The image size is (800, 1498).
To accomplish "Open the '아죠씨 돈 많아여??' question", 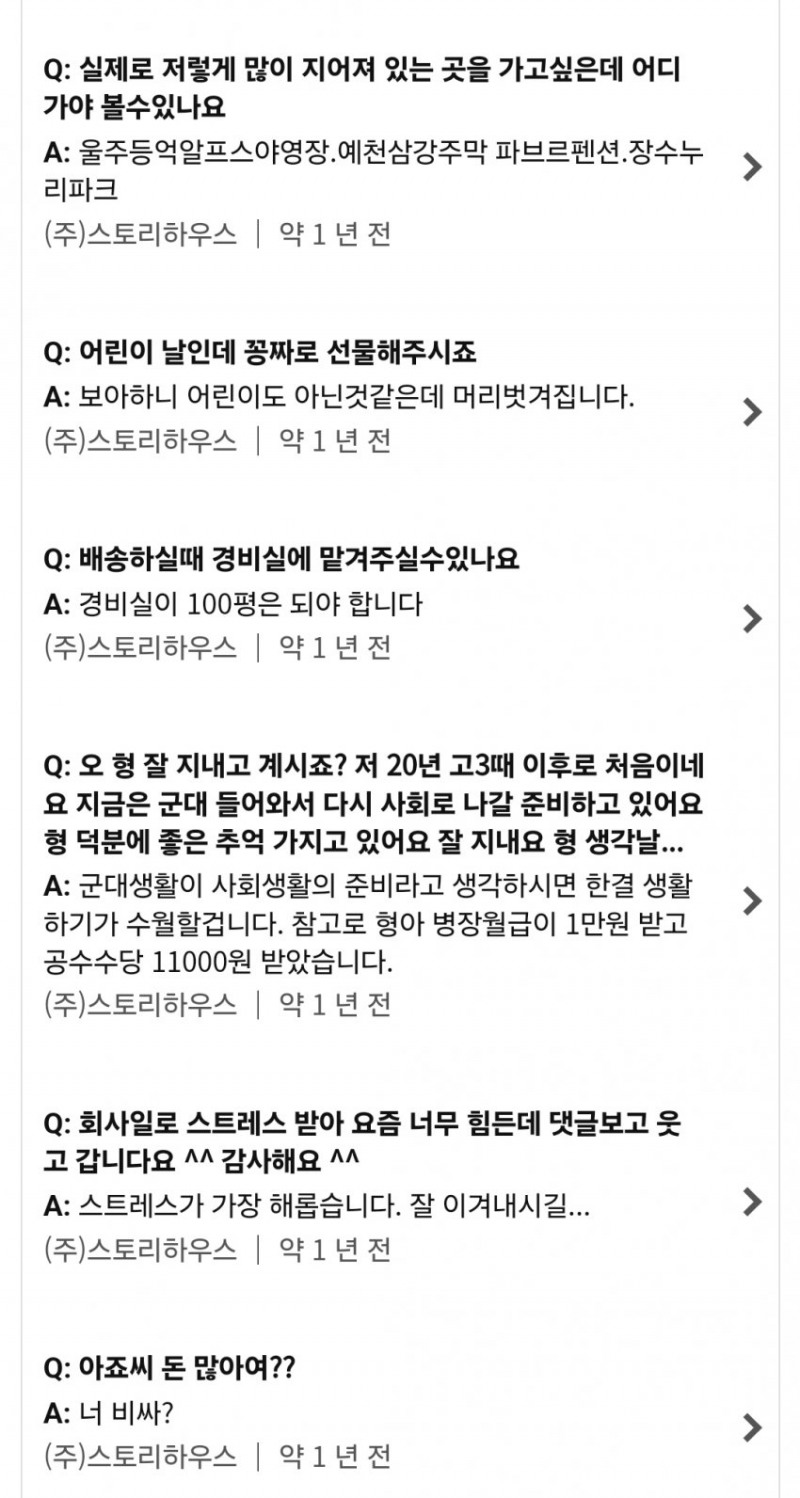I will 752,1427.
